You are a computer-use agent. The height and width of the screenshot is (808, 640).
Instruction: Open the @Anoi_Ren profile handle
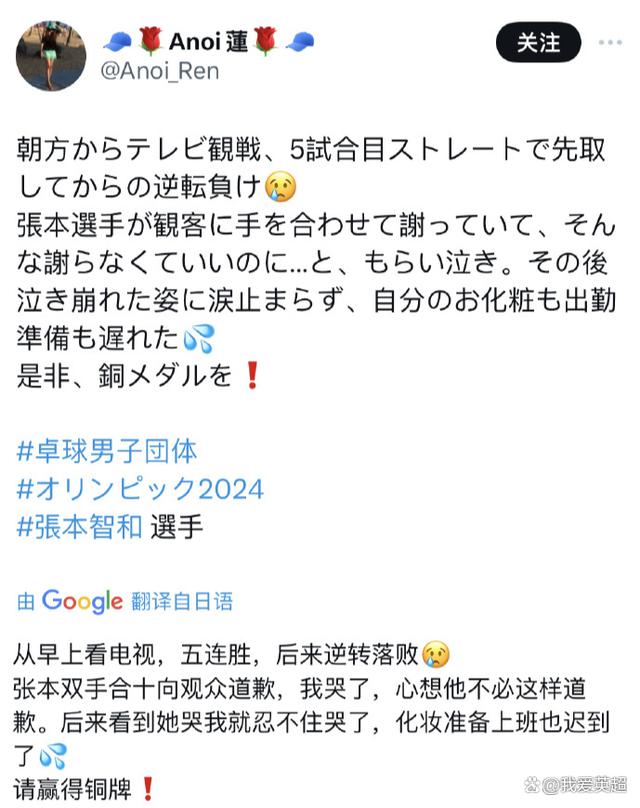(160, 71)
